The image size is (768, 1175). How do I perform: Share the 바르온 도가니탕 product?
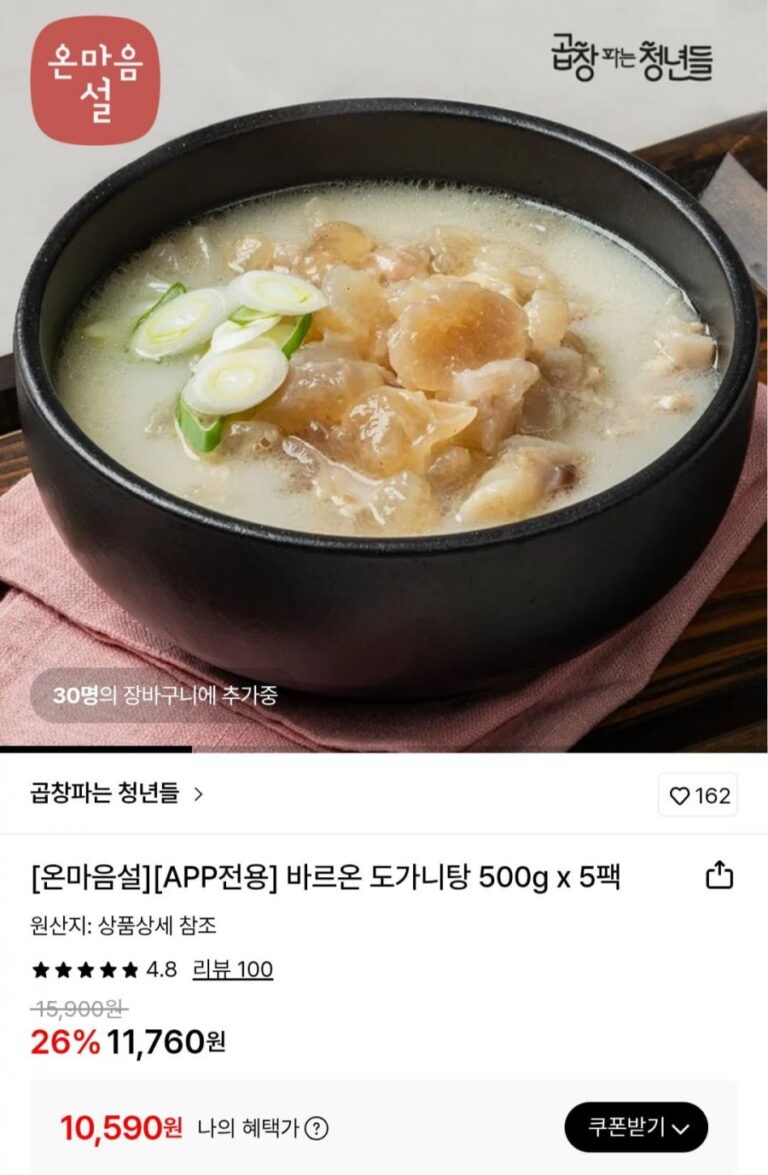point(719,877)
